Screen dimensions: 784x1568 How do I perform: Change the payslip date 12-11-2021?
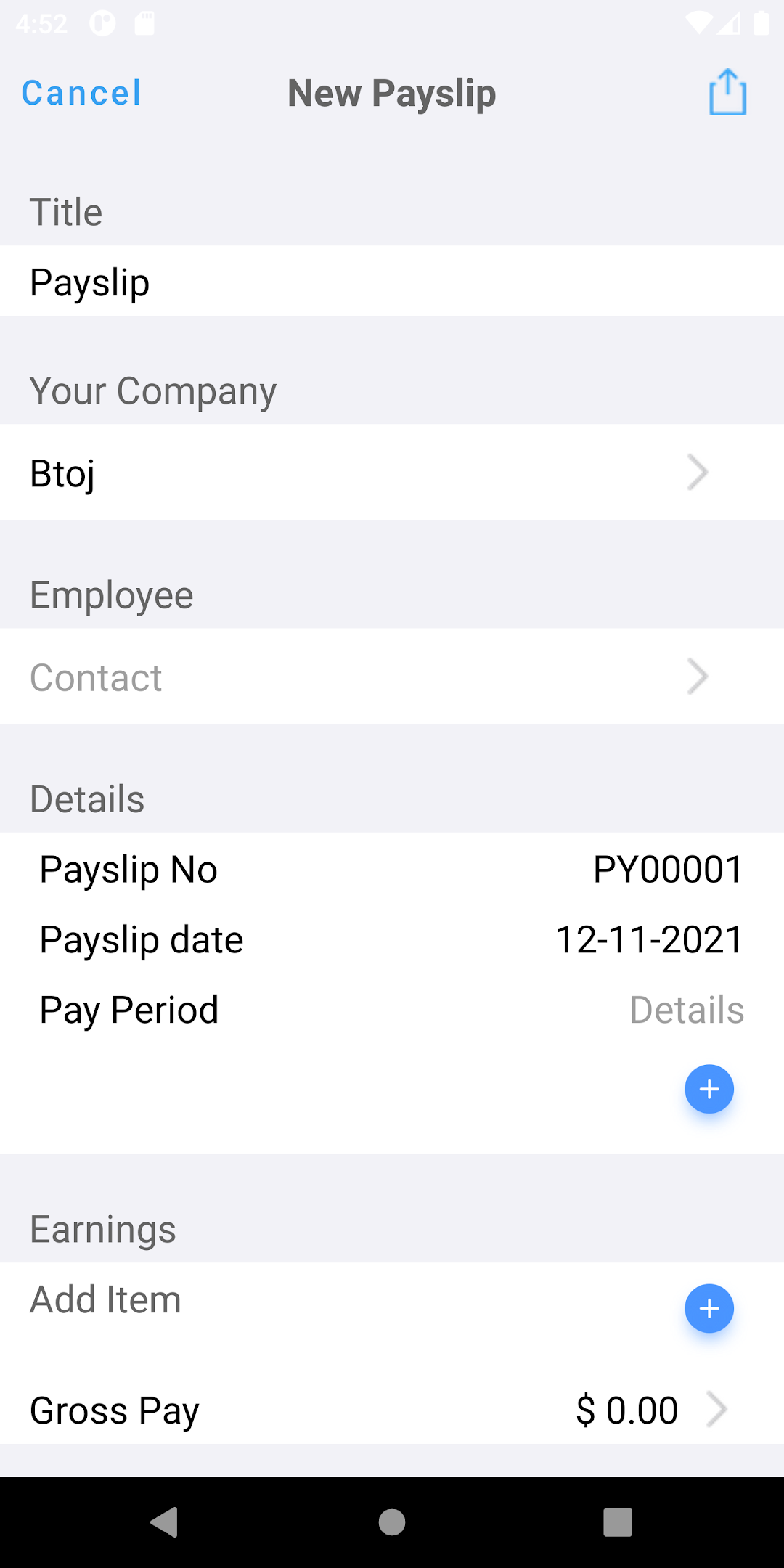(x=649, y=939)
